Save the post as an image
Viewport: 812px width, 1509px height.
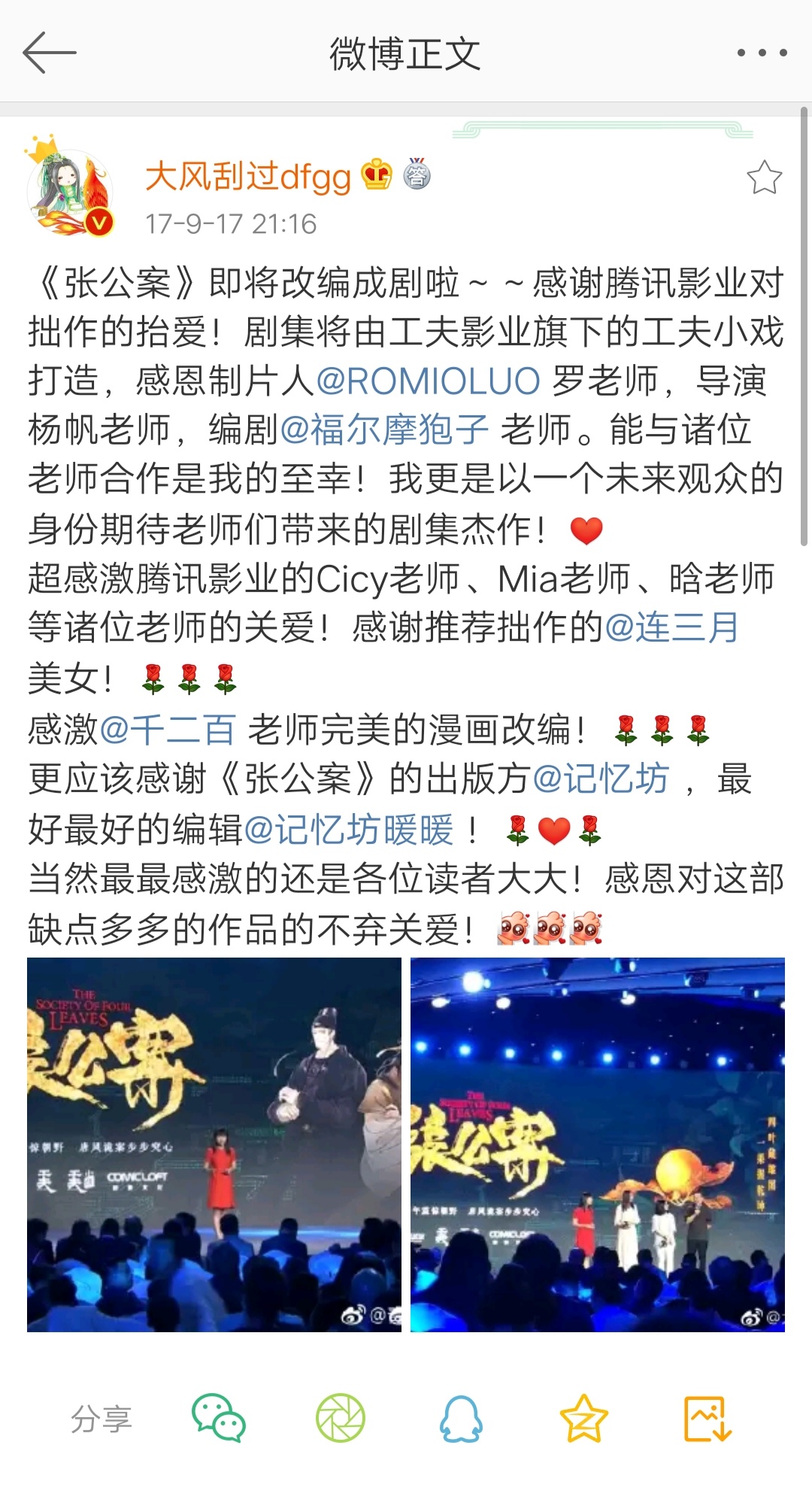[707, 1418]
